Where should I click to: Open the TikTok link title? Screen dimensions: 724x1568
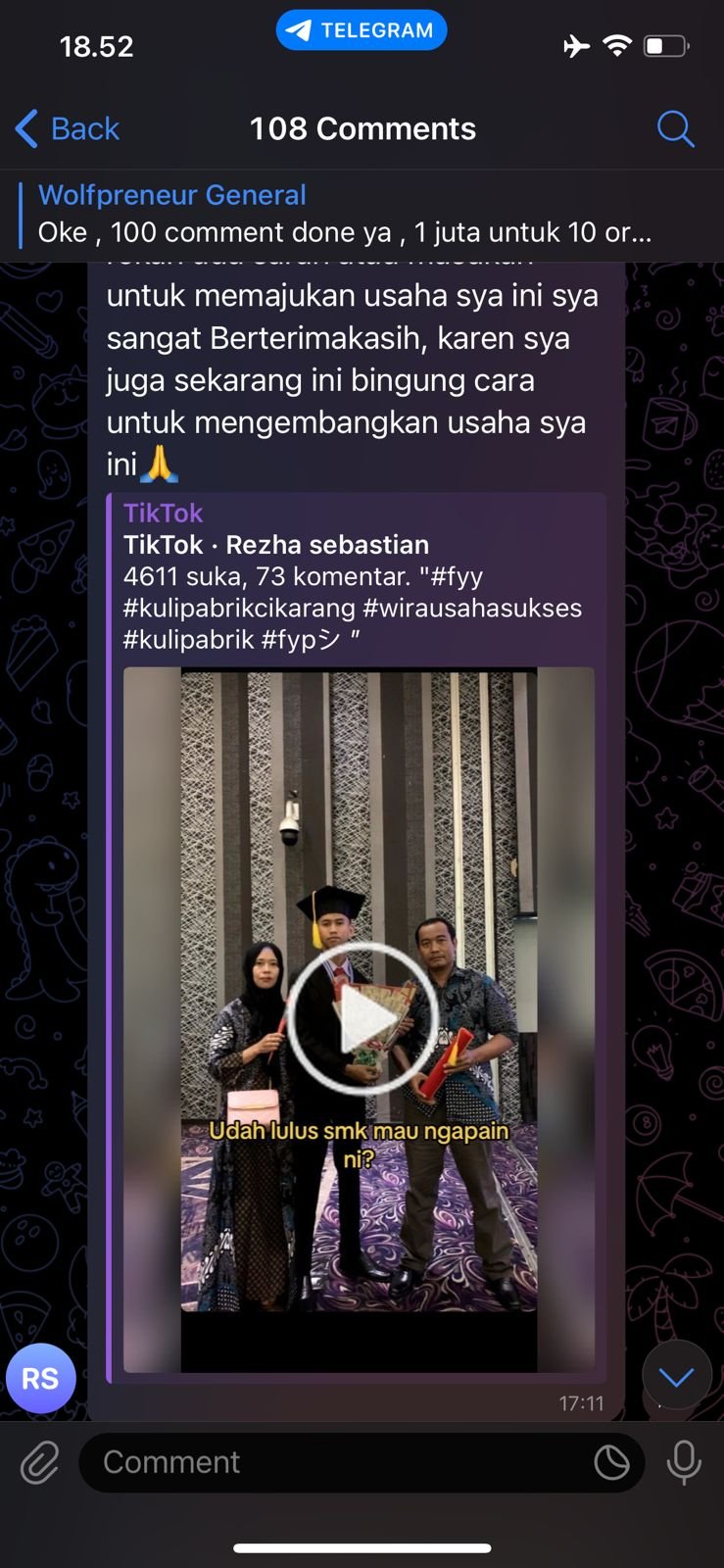coord(275,545)
